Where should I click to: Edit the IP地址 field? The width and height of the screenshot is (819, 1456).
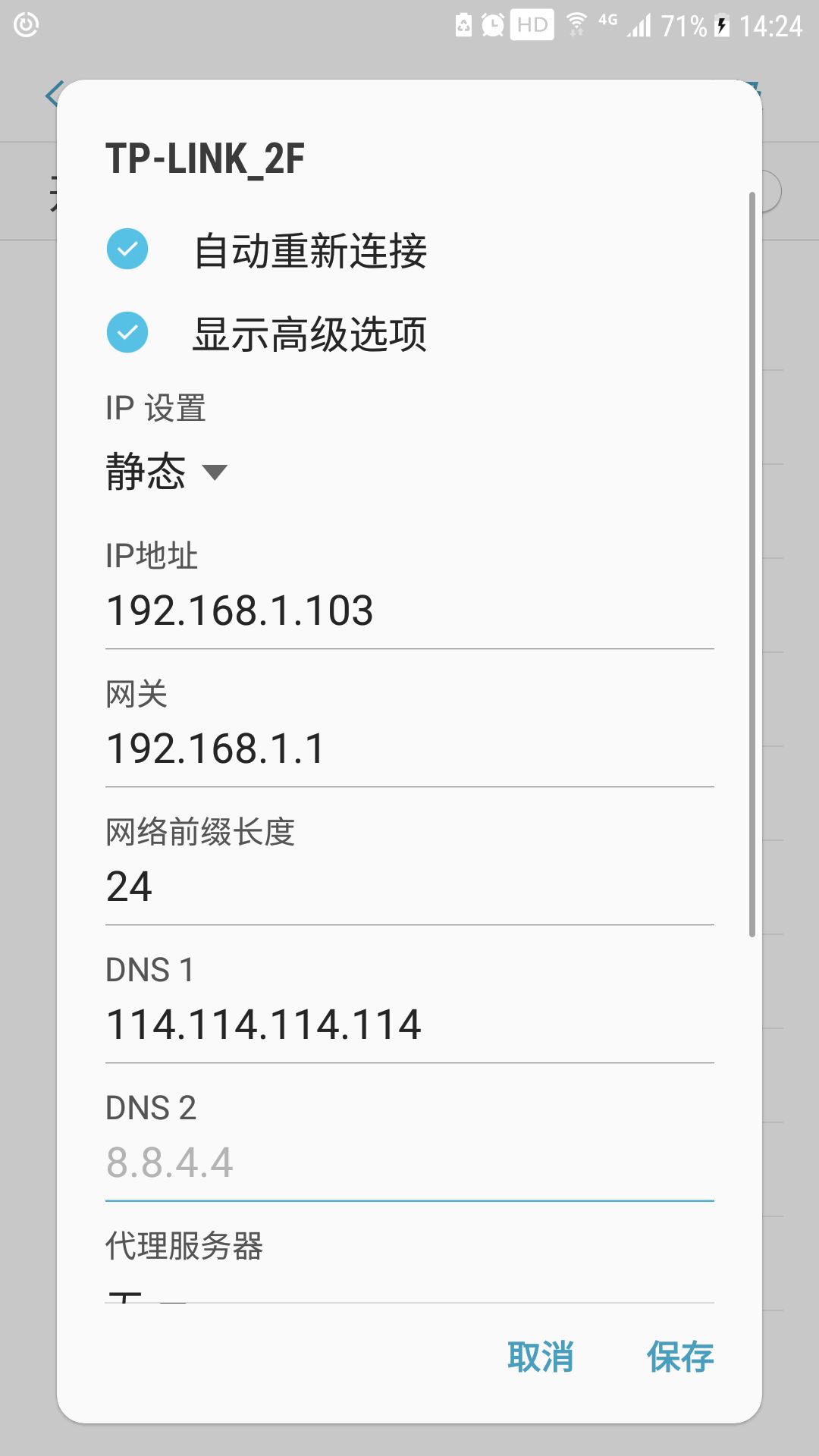[409, 611]
